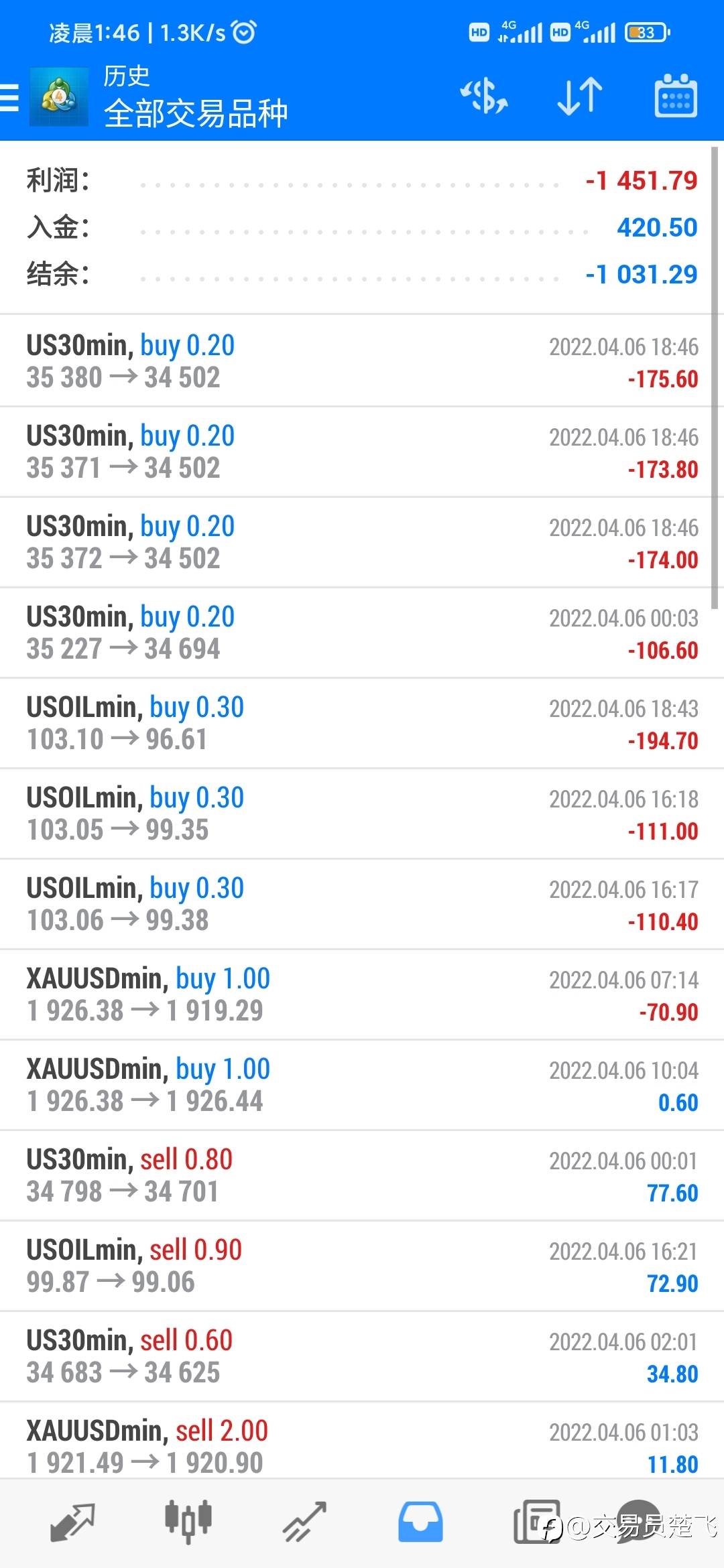Switch to the quotes tab
Viewport: 724px width, 1568px height.
tap(72, 1522)
